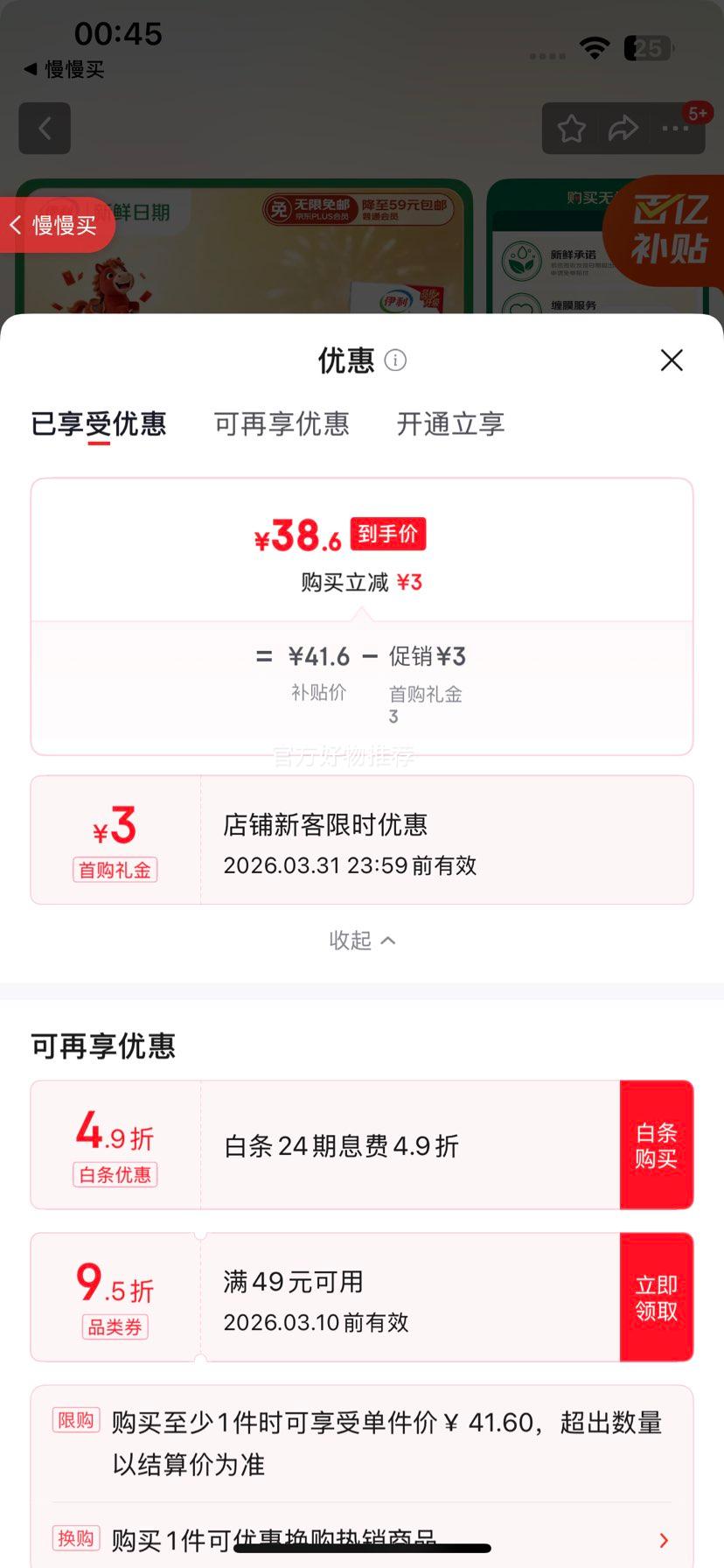Tap the info icon beside the 优惠 title
Viewport: 724px width, 1568px height.
(394, 360)
